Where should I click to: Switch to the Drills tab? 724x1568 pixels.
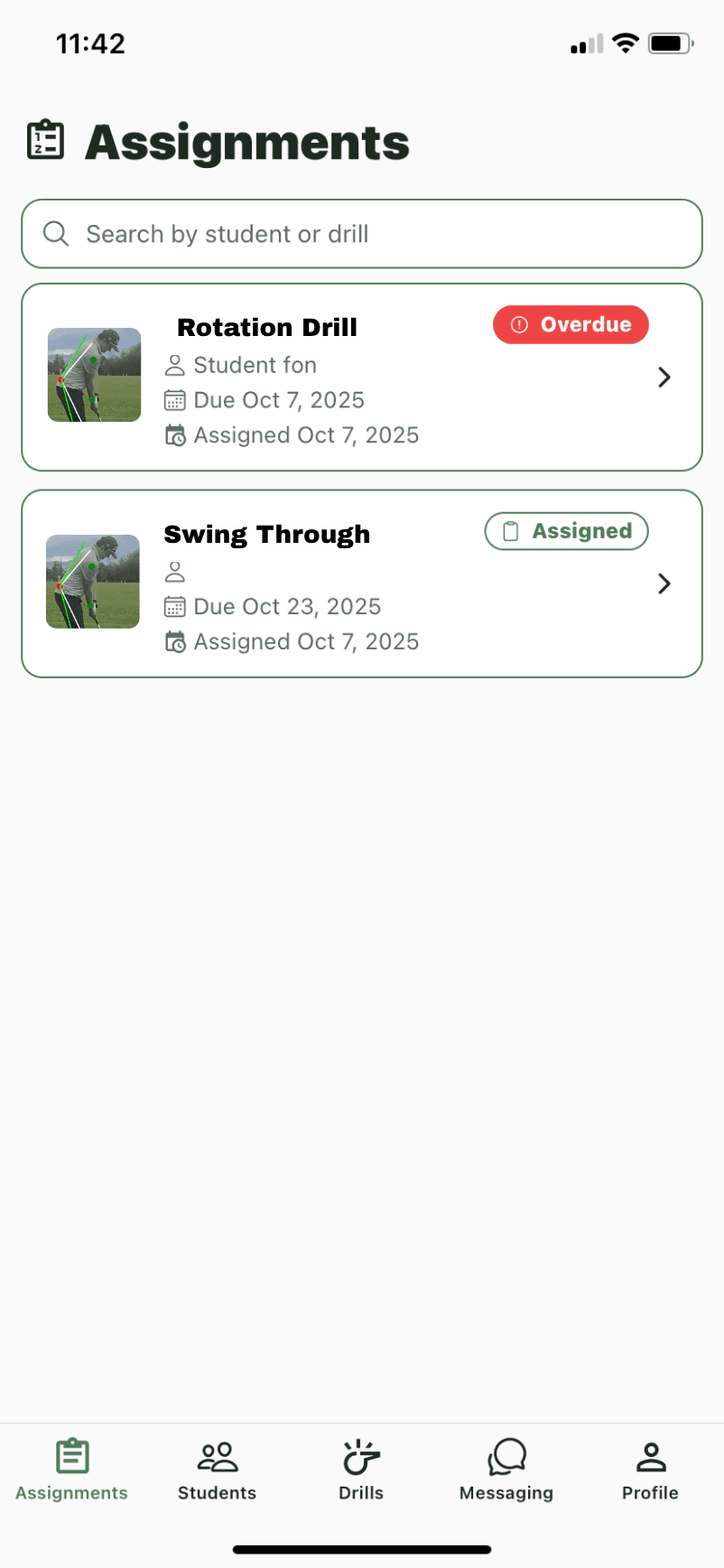click(361, 1470)
